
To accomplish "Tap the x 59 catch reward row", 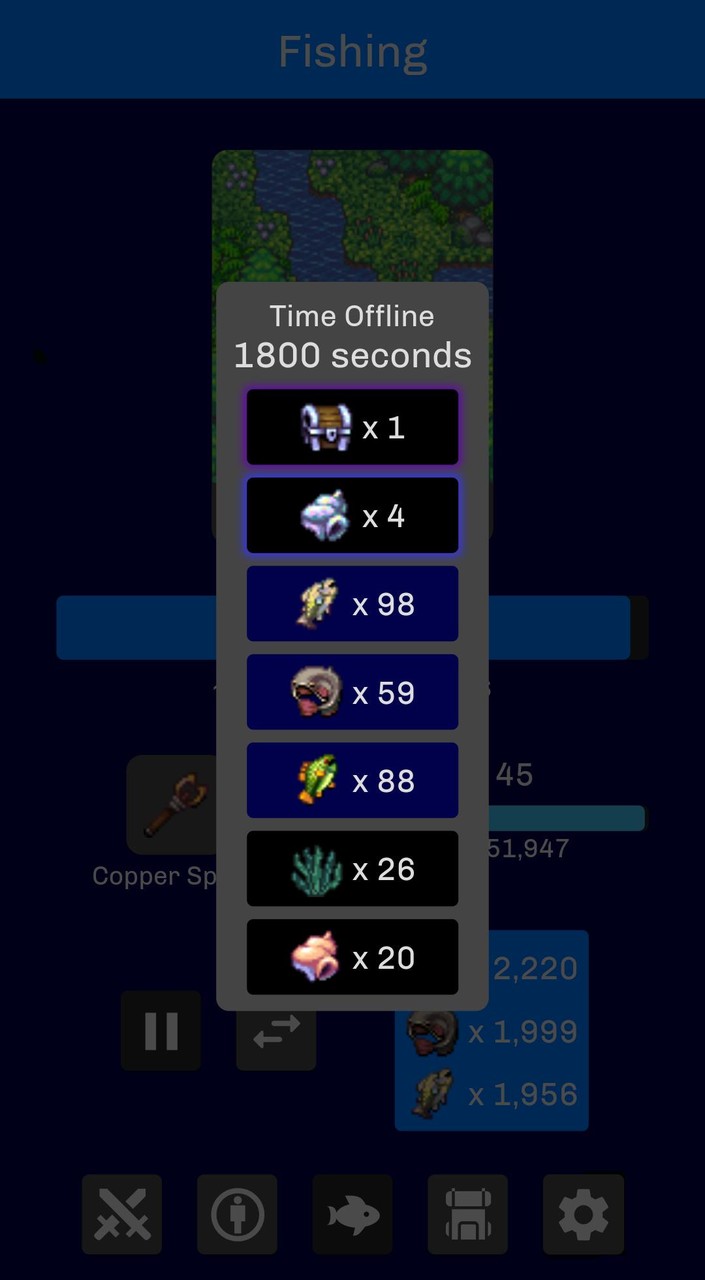I will coord(352,693).
